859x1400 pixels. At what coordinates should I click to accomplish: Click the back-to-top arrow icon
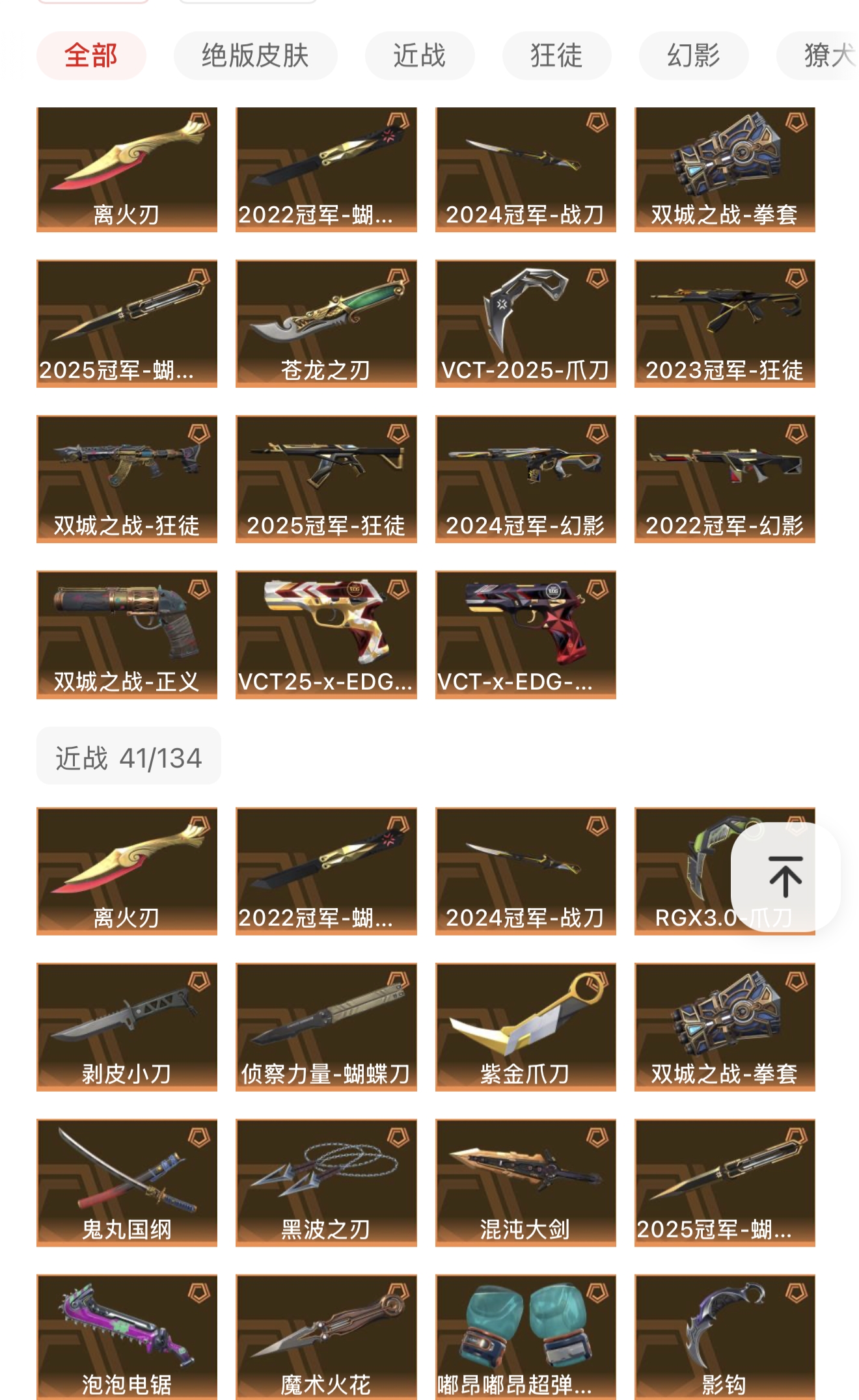tap(784, 877)
